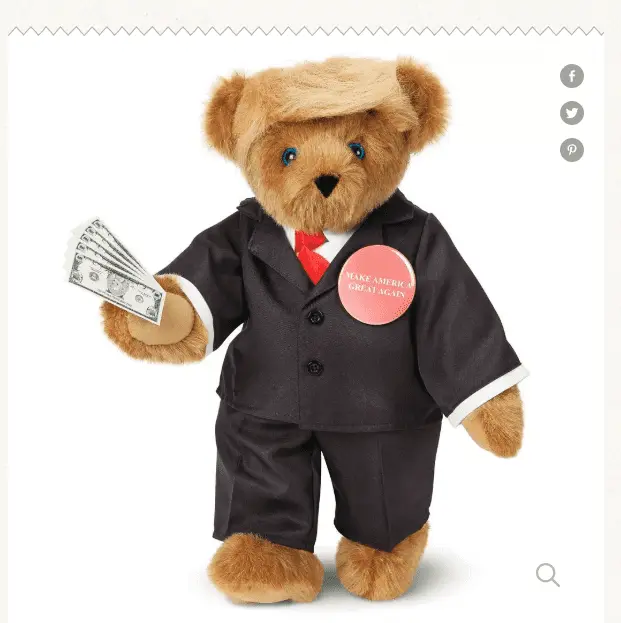Pin the bear on Pinterest
This screenshot has height=623, width=621.
[x=571, y=150]
